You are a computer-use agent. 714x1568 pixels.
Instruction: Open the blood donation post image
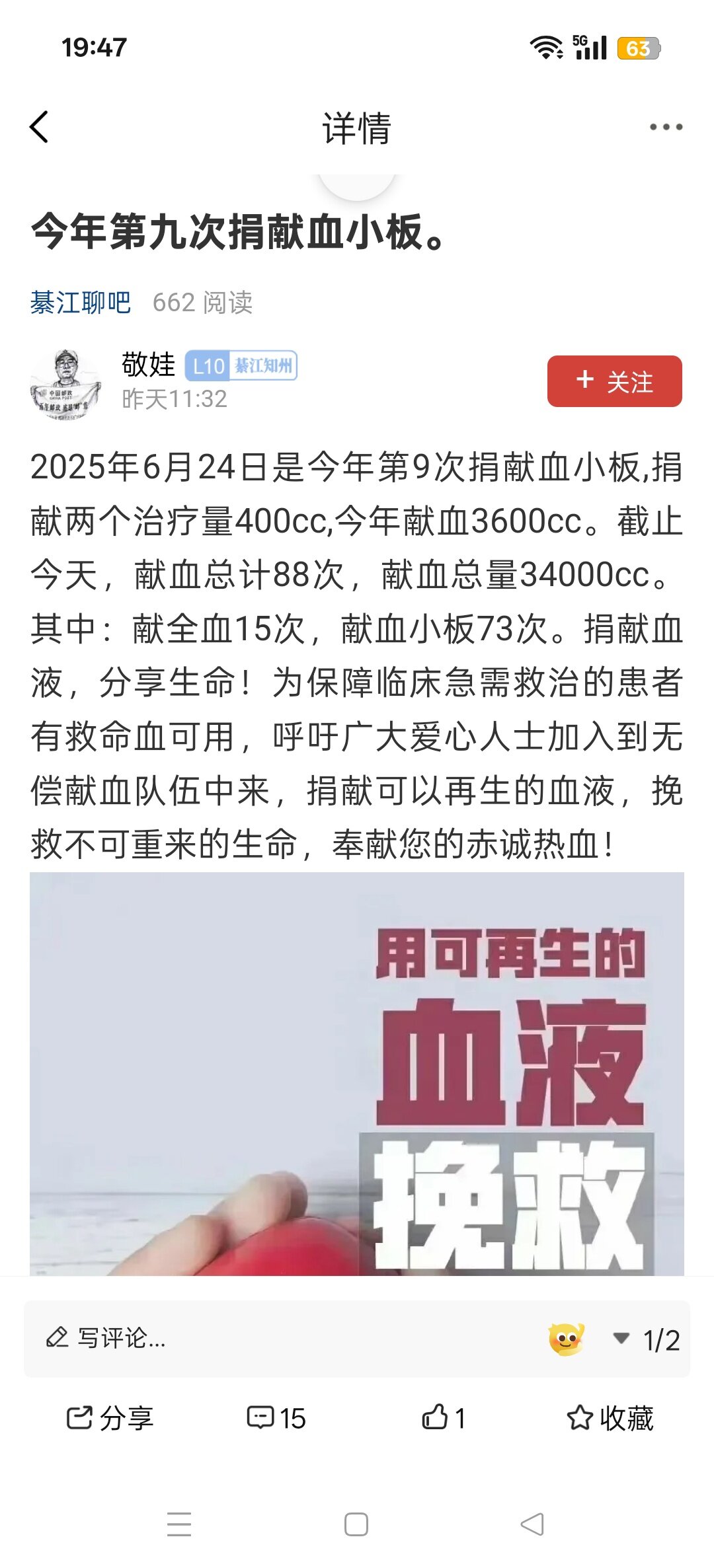(357, 1073)
